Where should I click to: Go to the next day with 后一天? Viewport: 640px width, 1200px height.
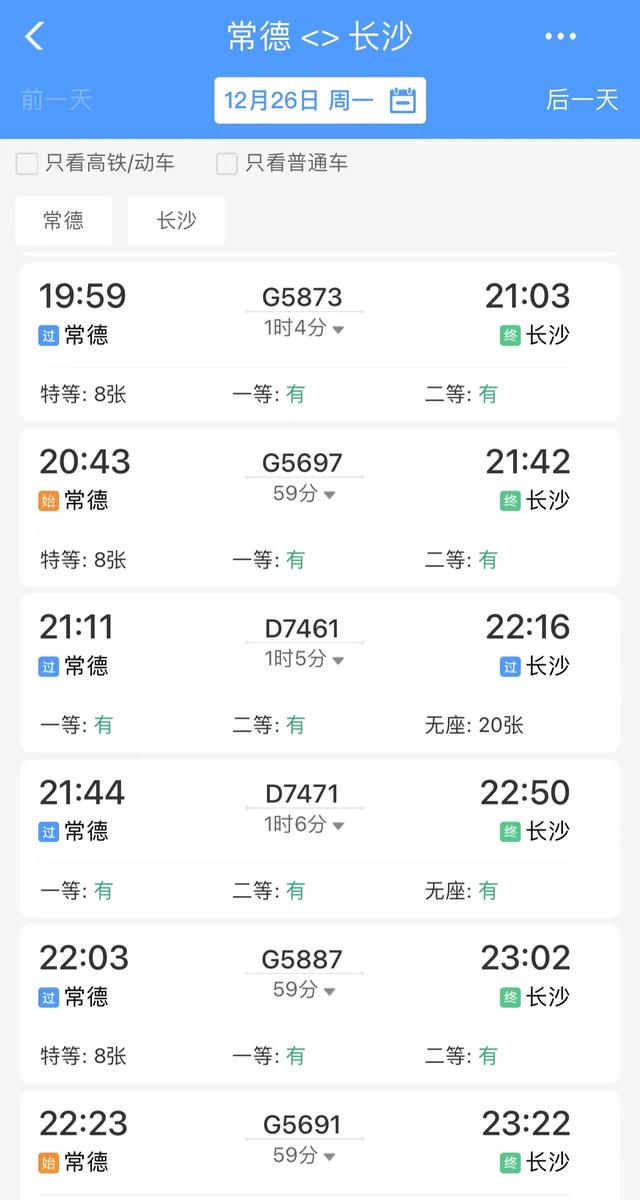582,100
